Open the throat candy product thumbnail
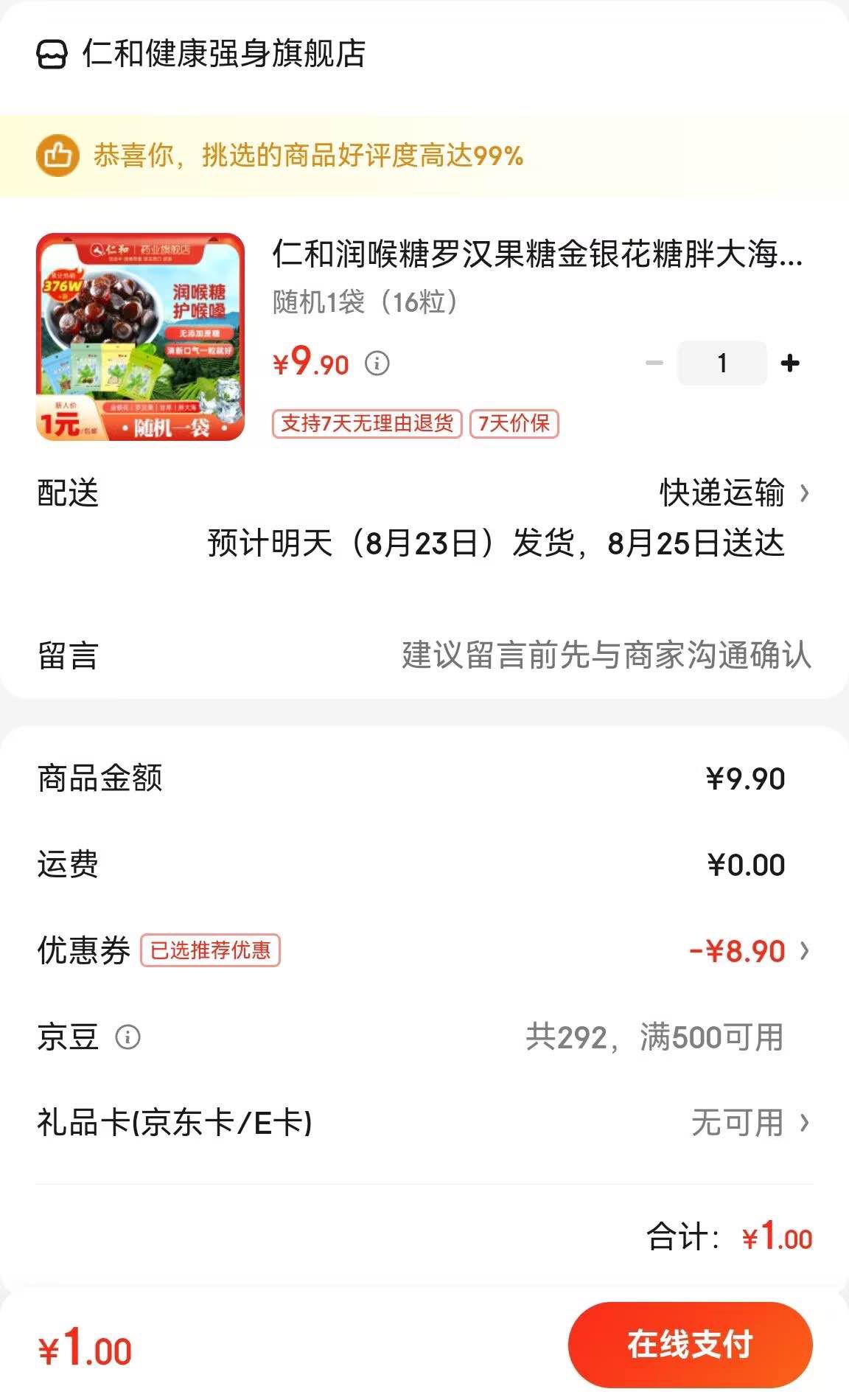This screenshot has width=849, height=1400. click(x=140, y=337)
